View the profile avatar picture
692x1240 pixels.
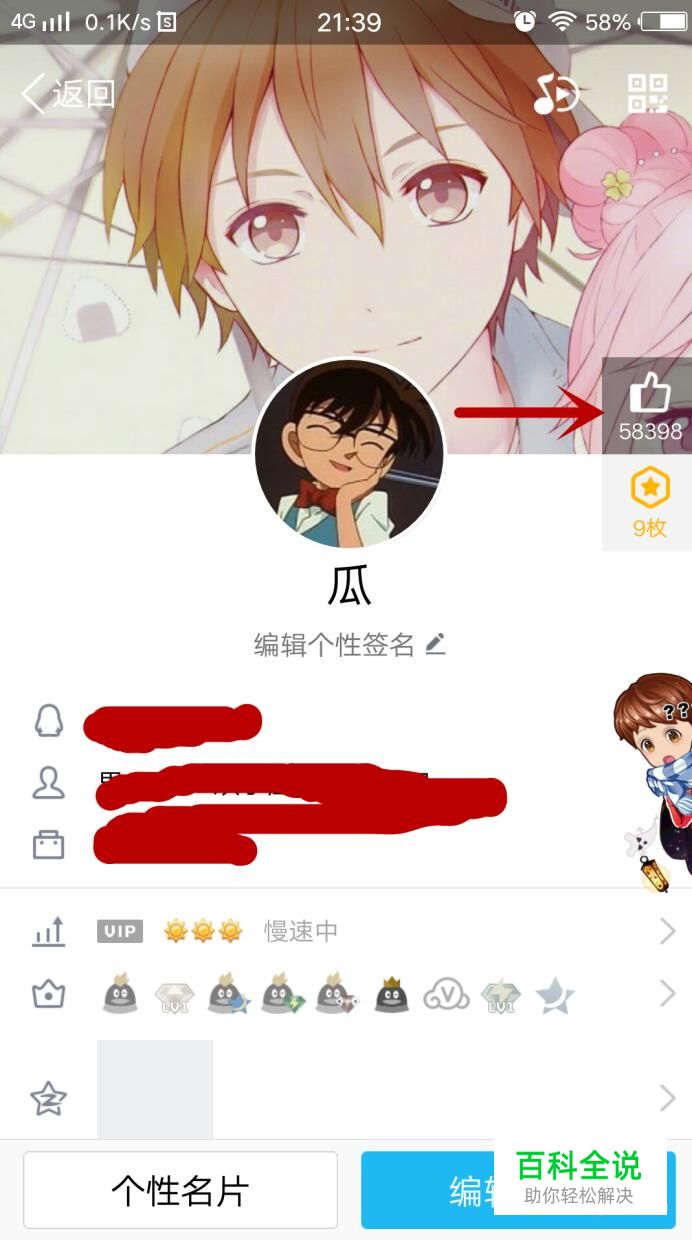348,454
